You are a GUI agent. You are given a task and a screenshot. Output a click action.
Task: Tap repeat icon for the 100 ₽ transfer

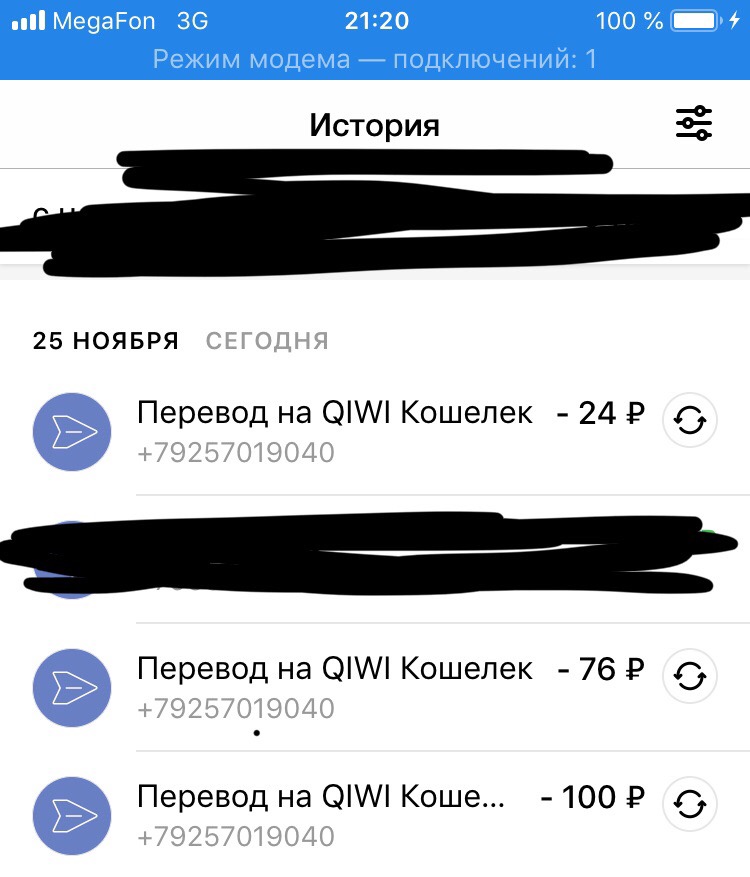(690, 803)
